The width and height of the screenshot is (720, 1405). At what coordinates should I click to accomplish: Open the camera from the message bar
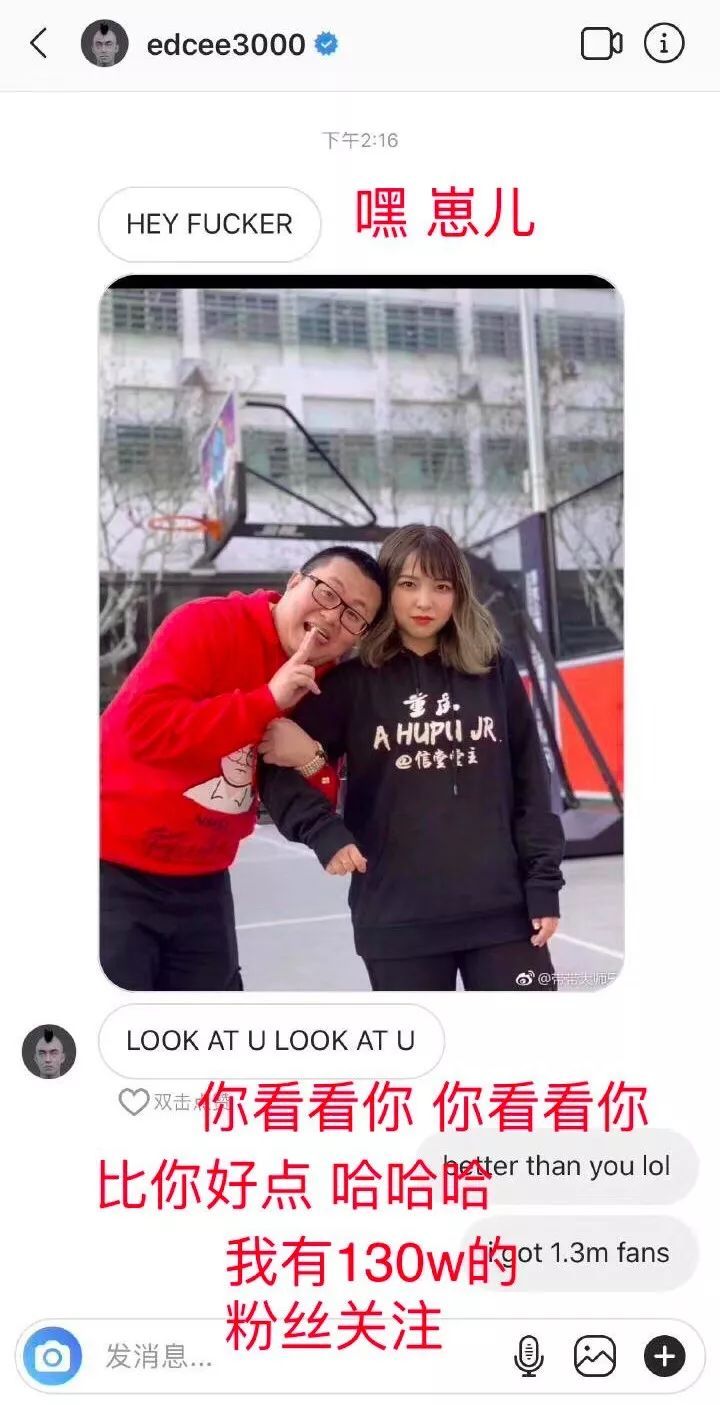tap(52, 1356)
